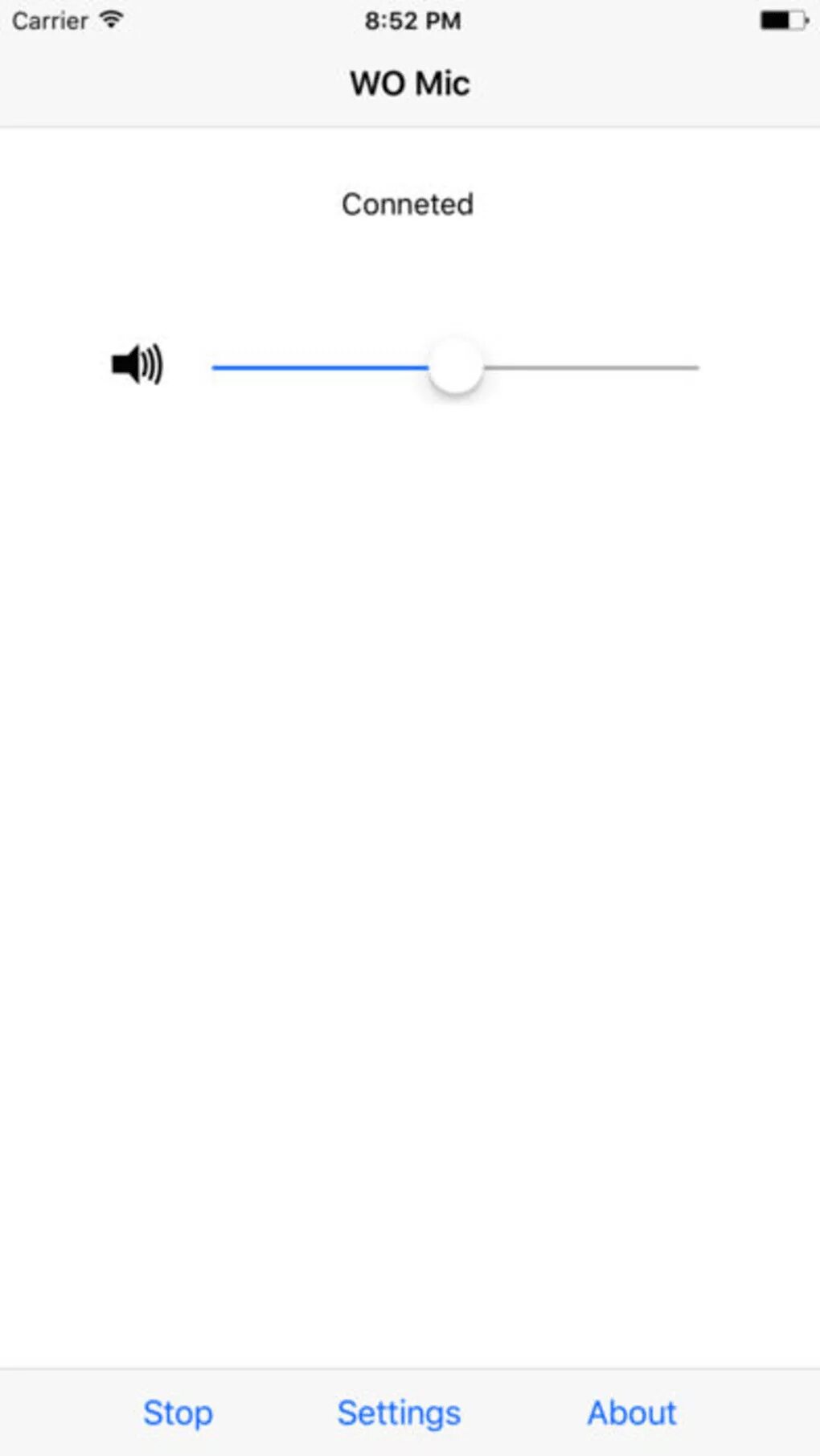The image size is (820, 1456).
Task: Open Settings from the bottom bar
Action: click(x=399, y=1413)
